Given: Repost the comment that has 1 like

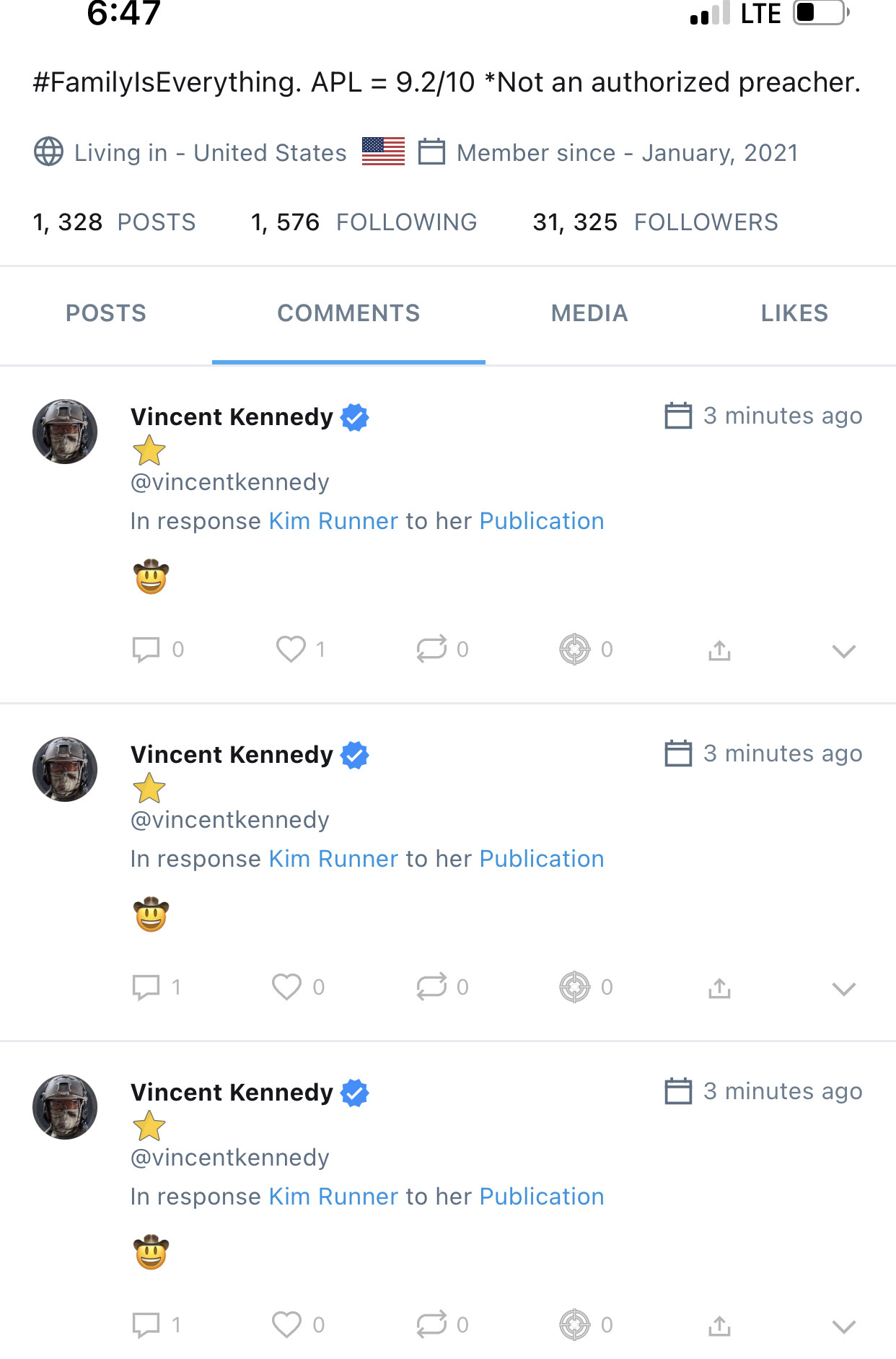Looking at the screenshot, I should pos(431,649).
